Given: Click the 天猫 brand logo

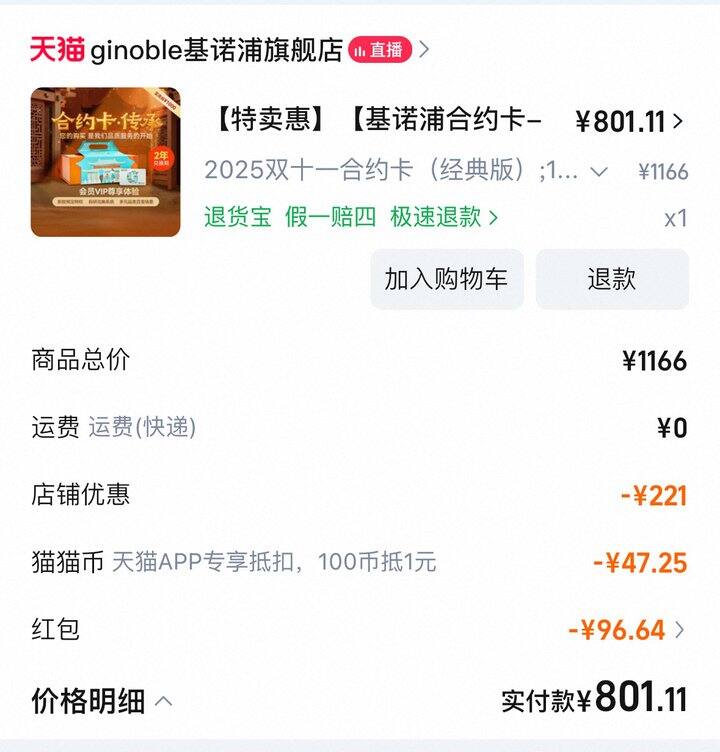Looking at the screenshot, I should 55,45.
